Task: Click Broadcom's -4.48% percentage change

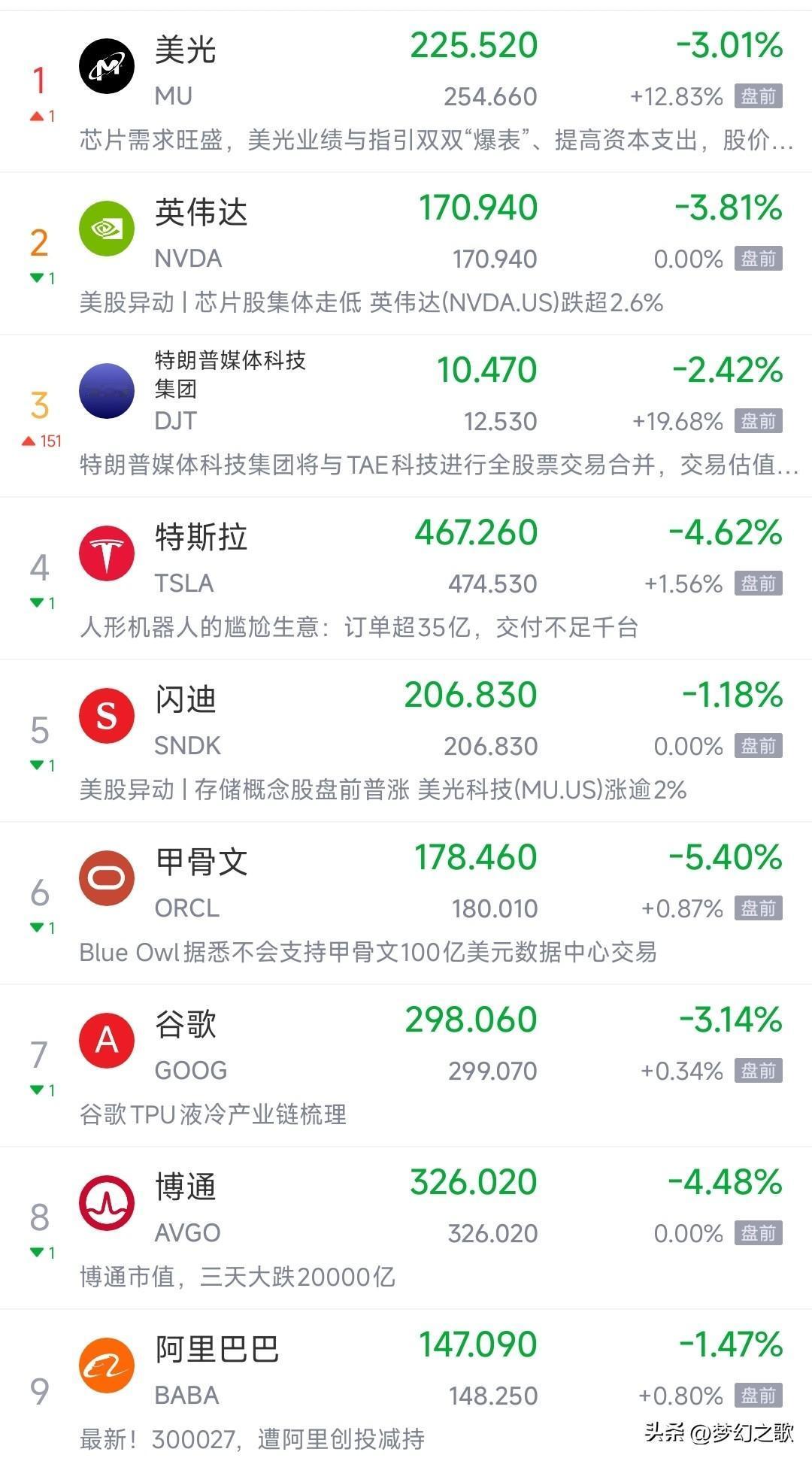Action: 724,1181
